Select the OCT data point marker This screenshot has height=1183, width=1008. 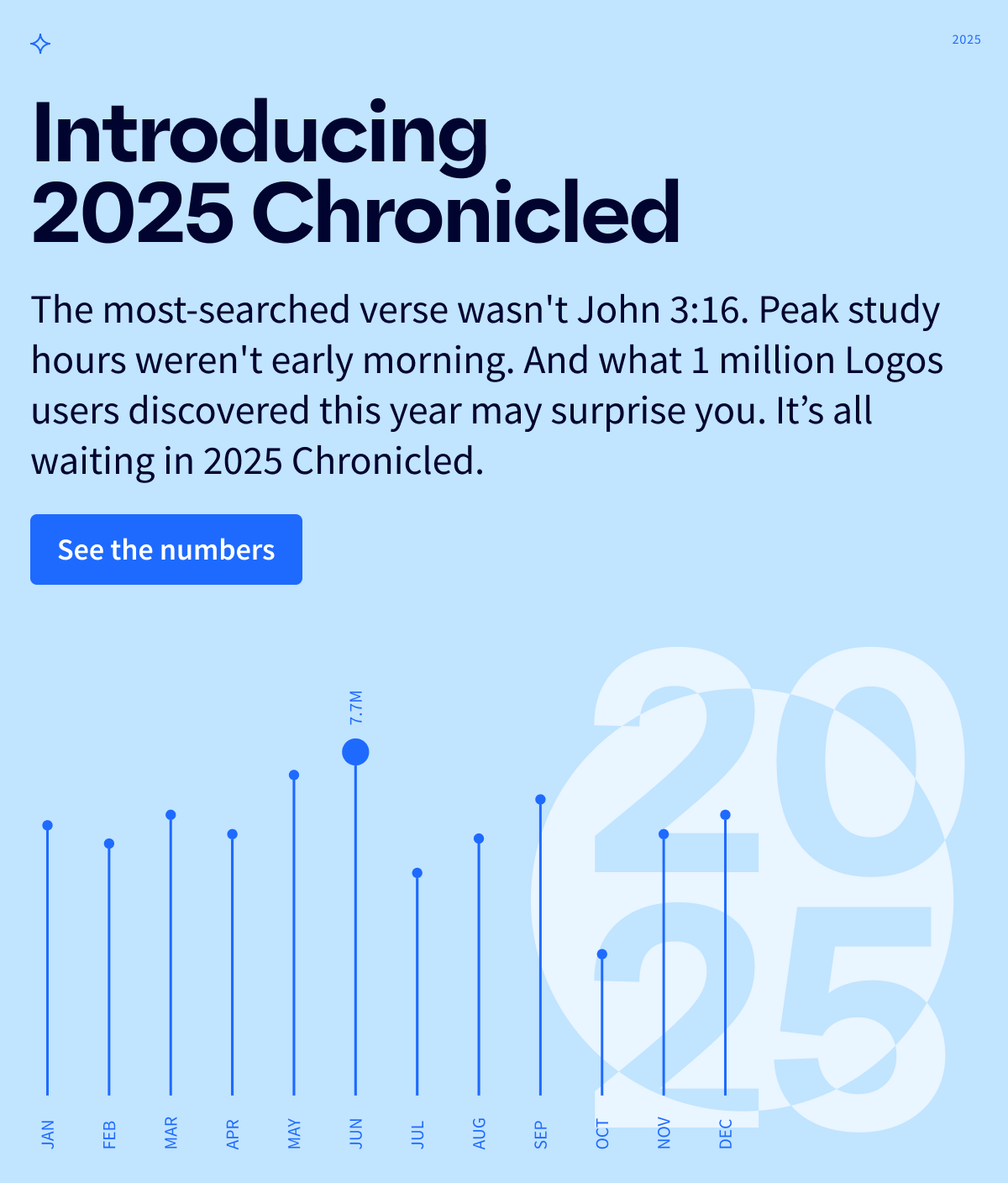601,954
